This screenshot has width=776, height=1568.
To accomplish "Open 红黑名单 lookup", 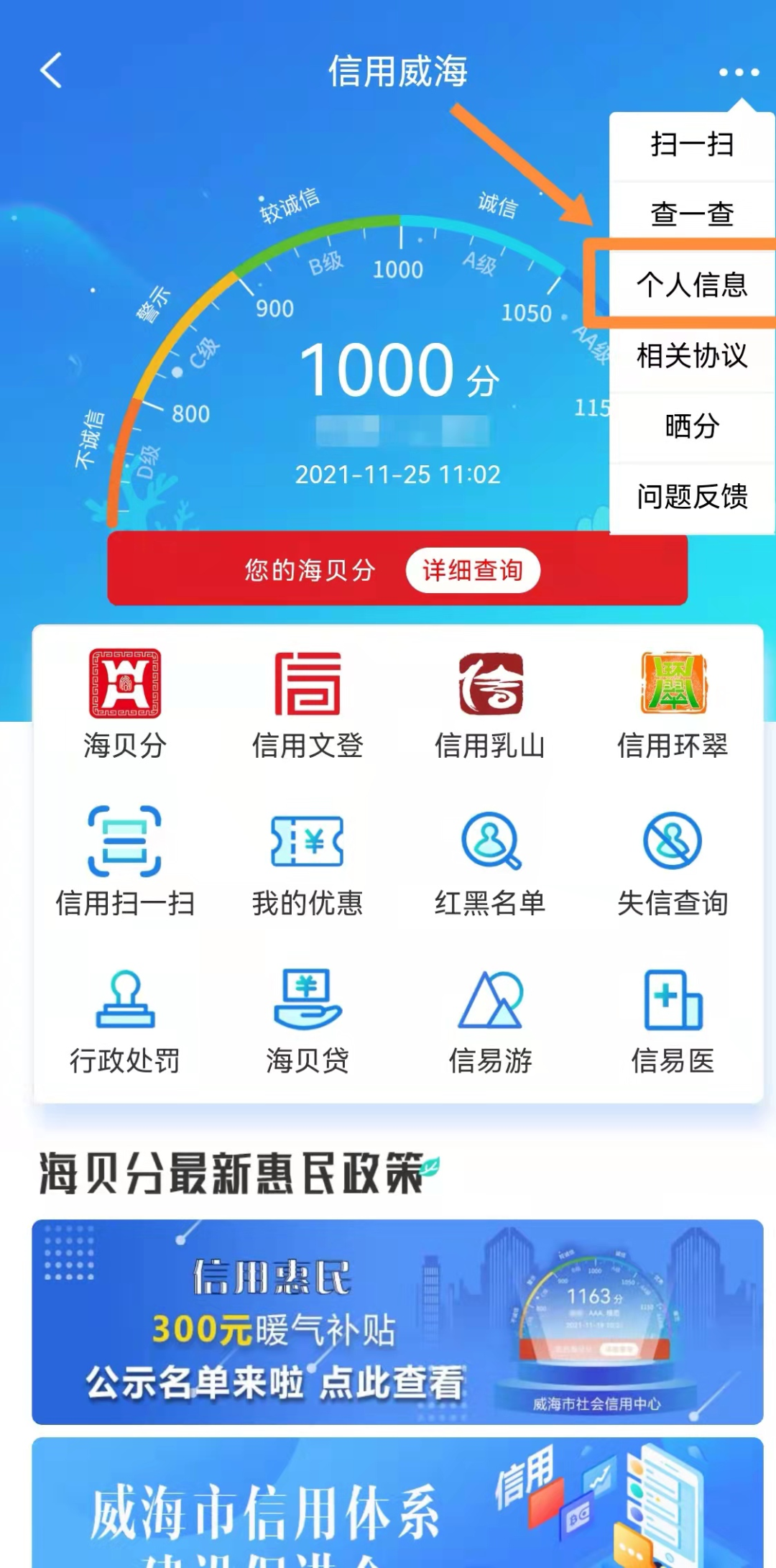I will [x=490, y=861].
